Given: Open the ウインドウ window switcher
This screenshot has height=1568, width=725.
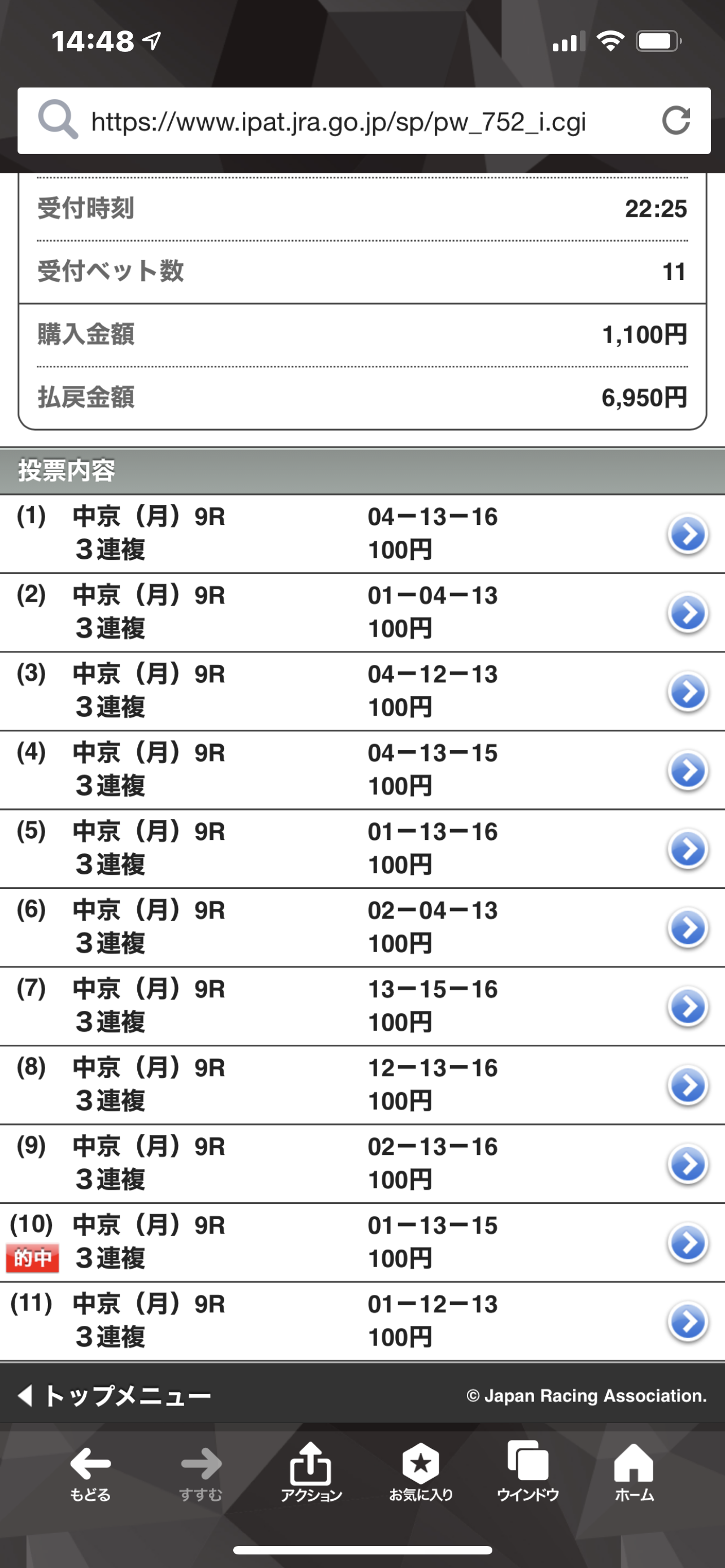Looking at the screenshot, I should 528,1473.
